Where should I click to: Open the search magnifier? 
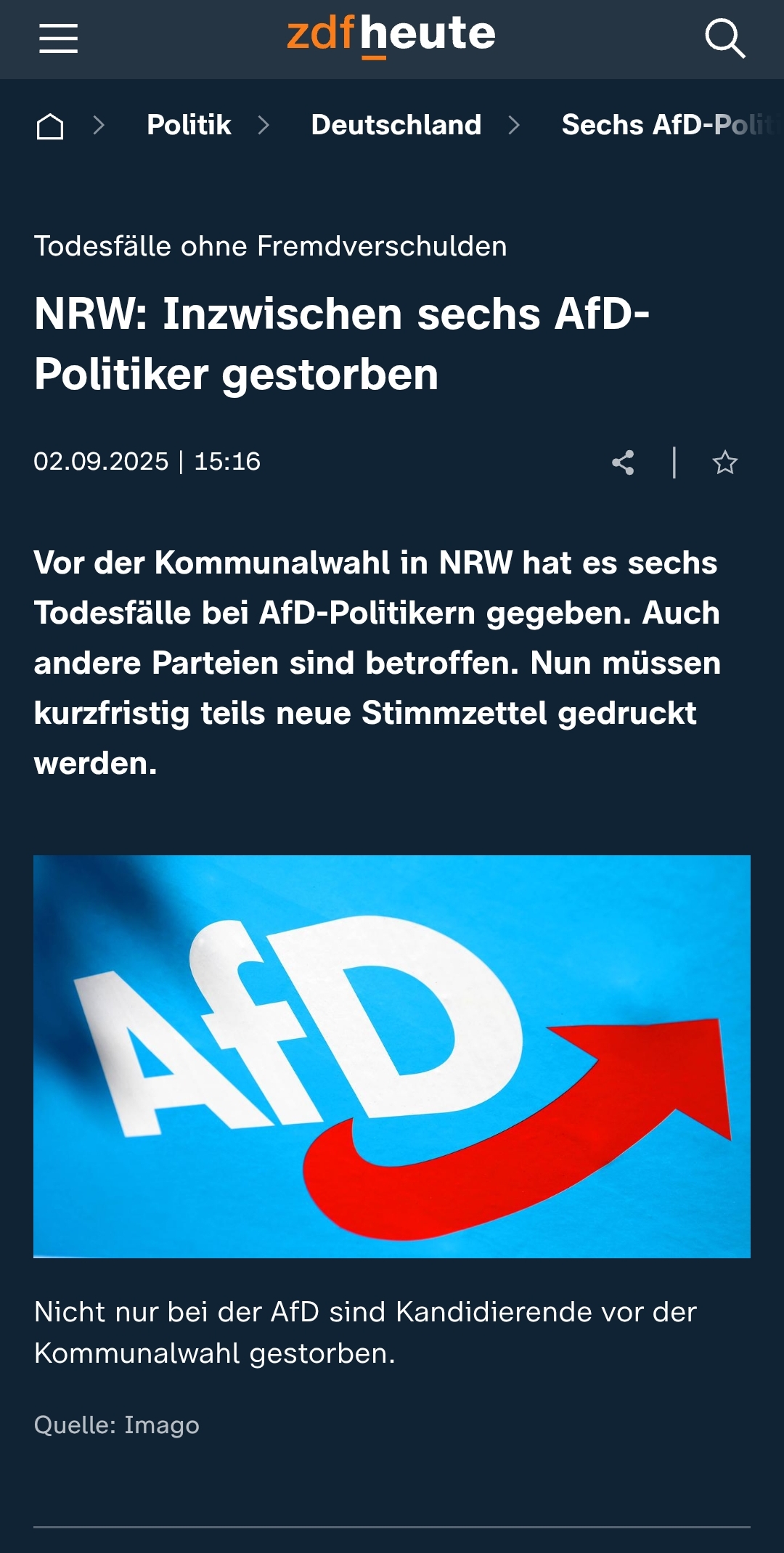coord(724,38)
